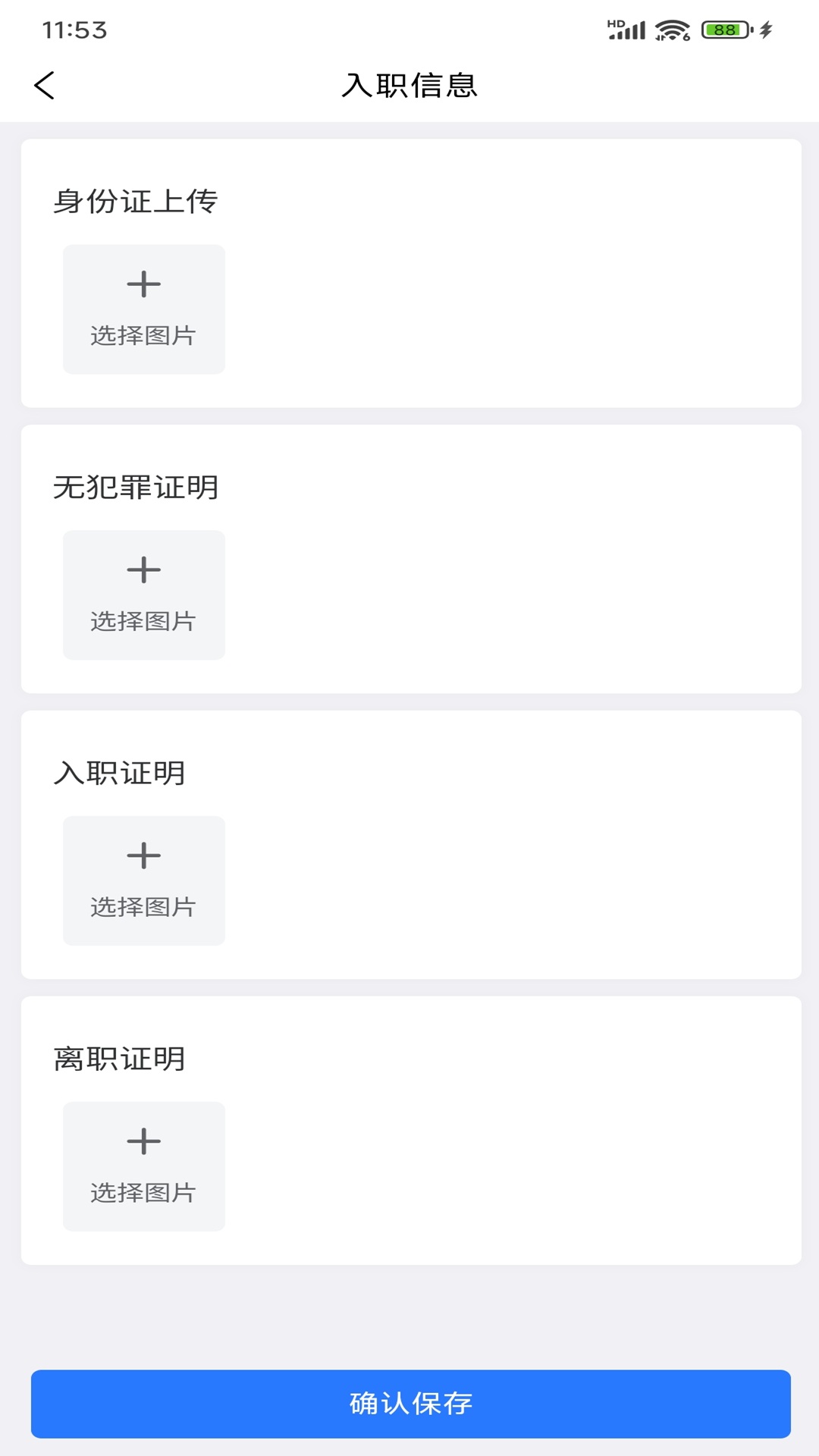The width and height of the screenshot is (819, 1456).
Task: Tap the plus icon under 无犯罪证明
Action: (143, 570)
